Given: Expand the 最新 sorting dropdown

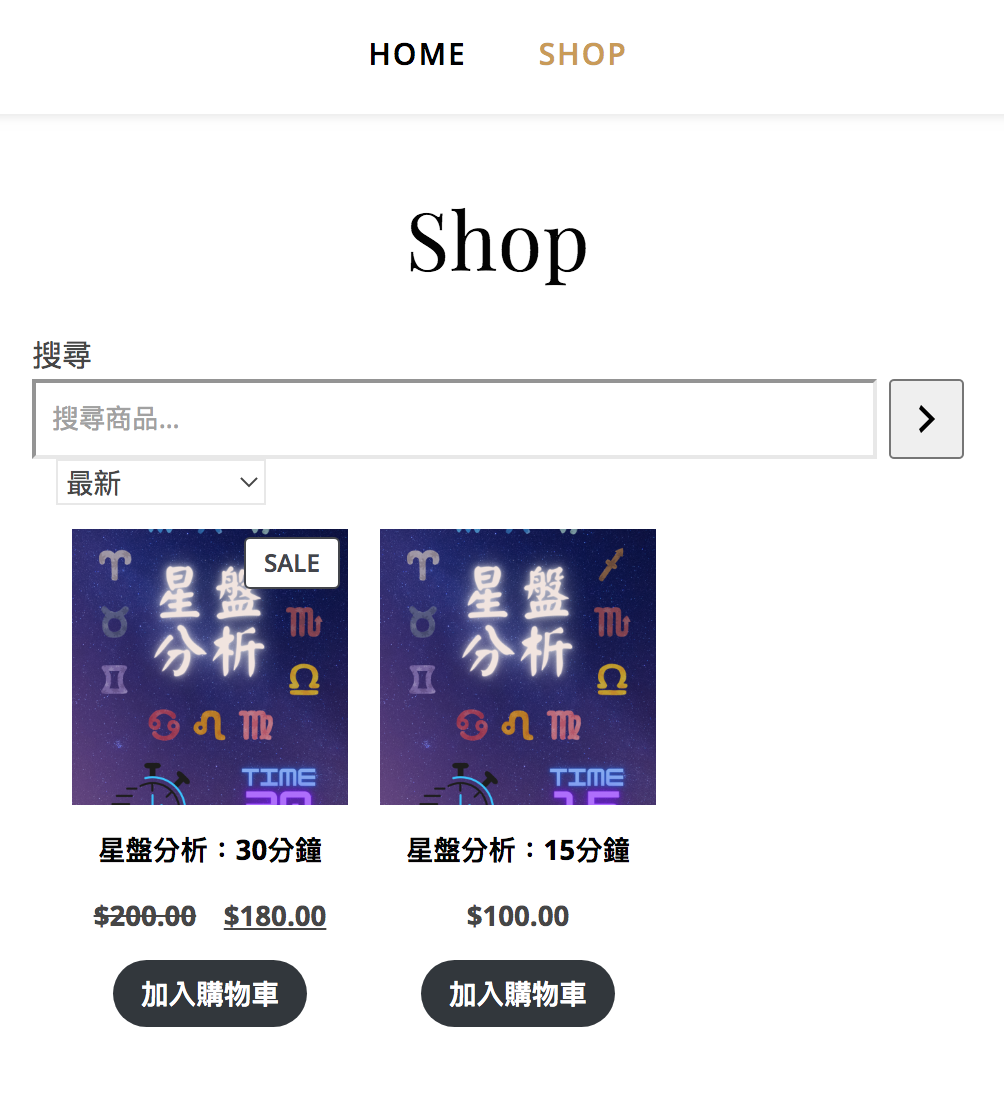Looking at the screenshot, I should point(161,483).
